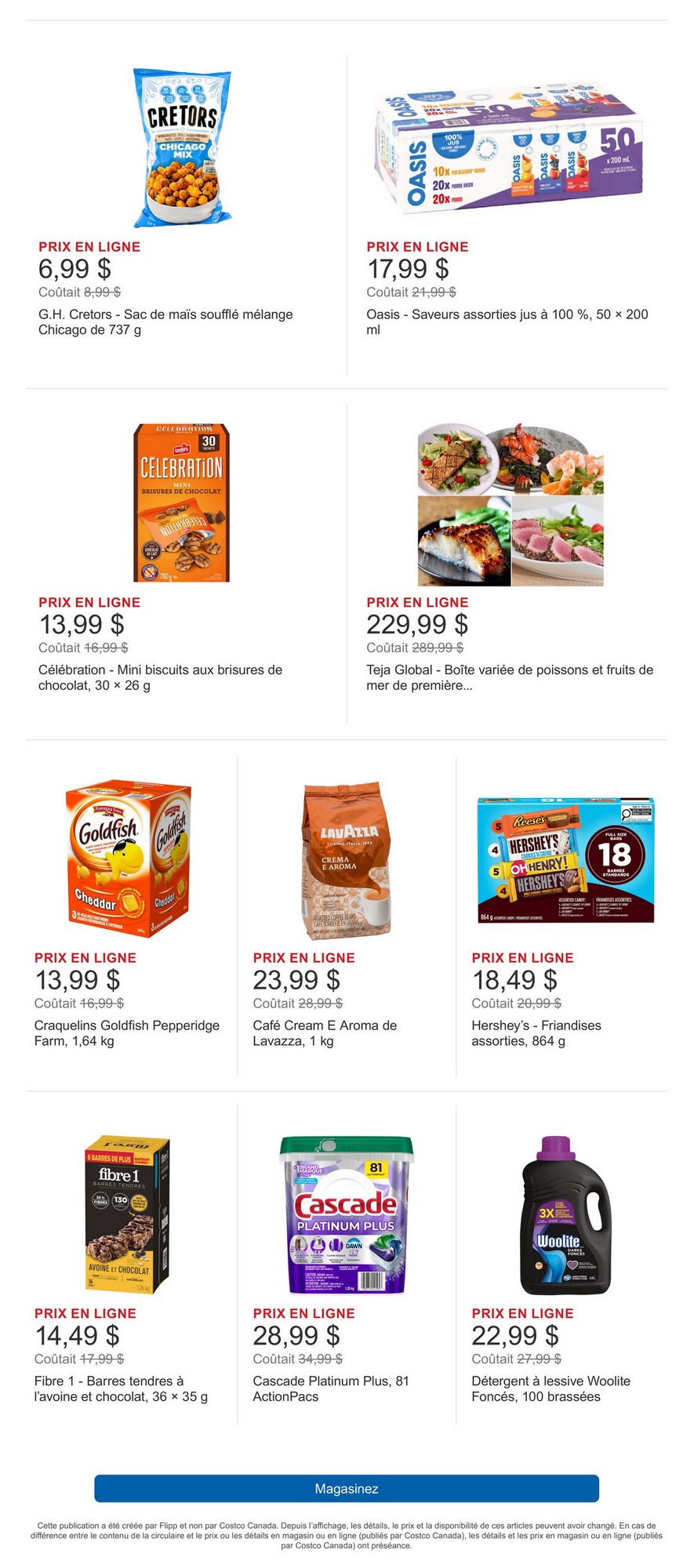View the Fibre 1 oat and chocolate bars

(x=127, y=1214)
